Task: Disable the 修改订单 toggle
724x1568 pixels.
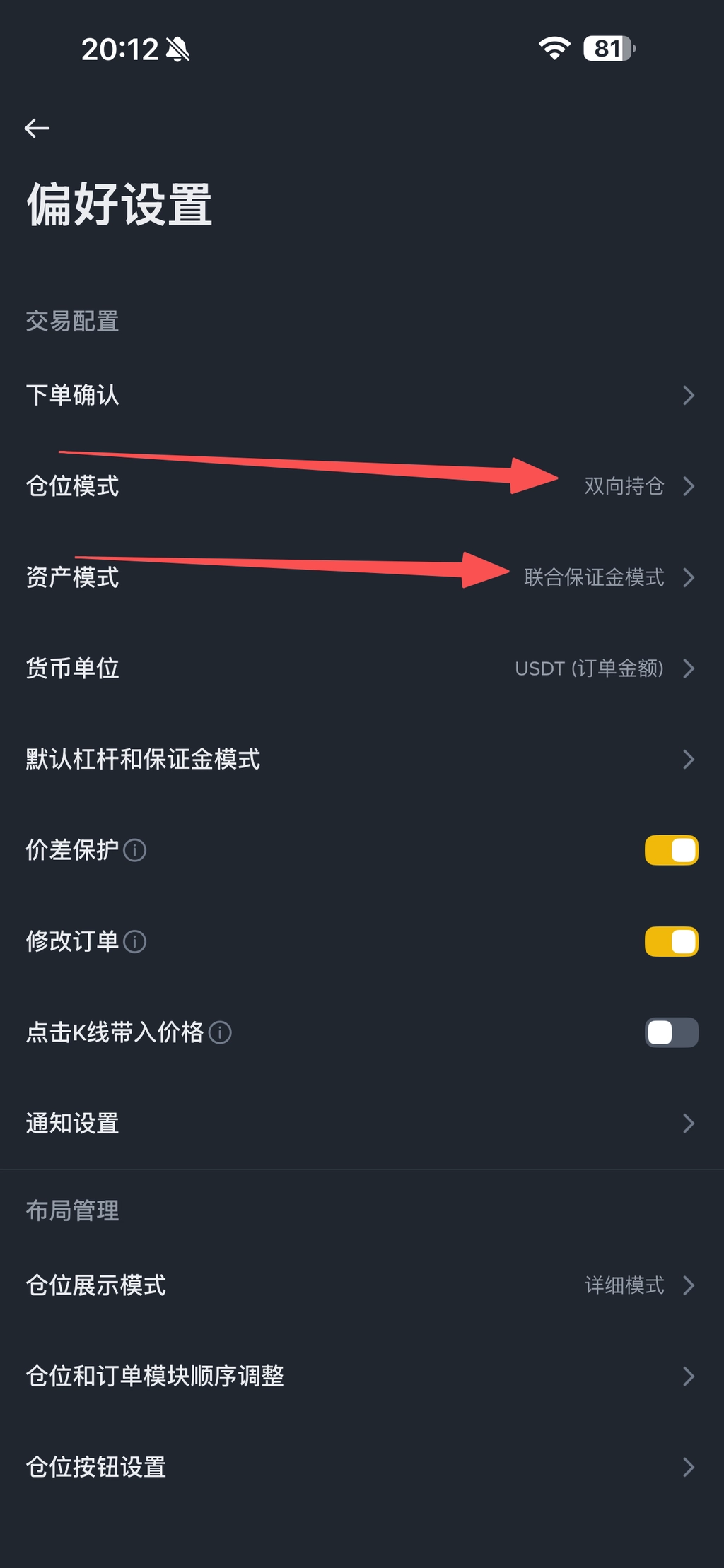Action: click(x=671, y=941)
